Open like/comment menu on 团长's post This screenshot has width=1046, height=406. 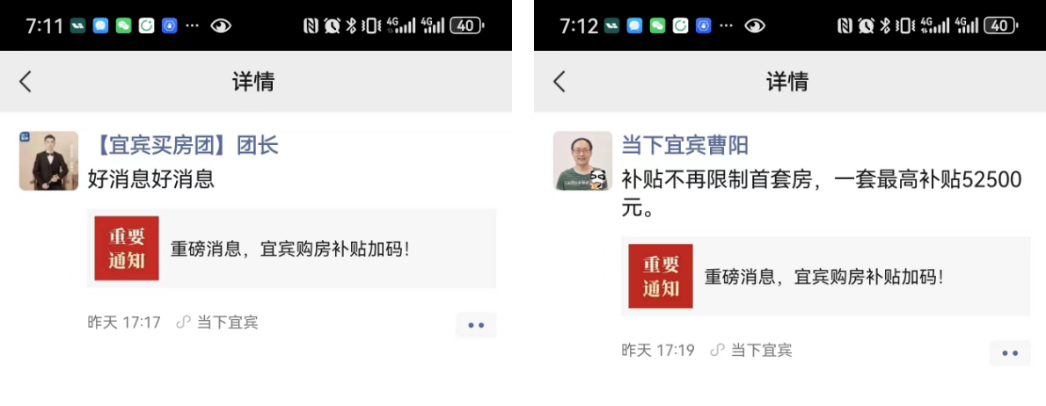pos(476,325)
